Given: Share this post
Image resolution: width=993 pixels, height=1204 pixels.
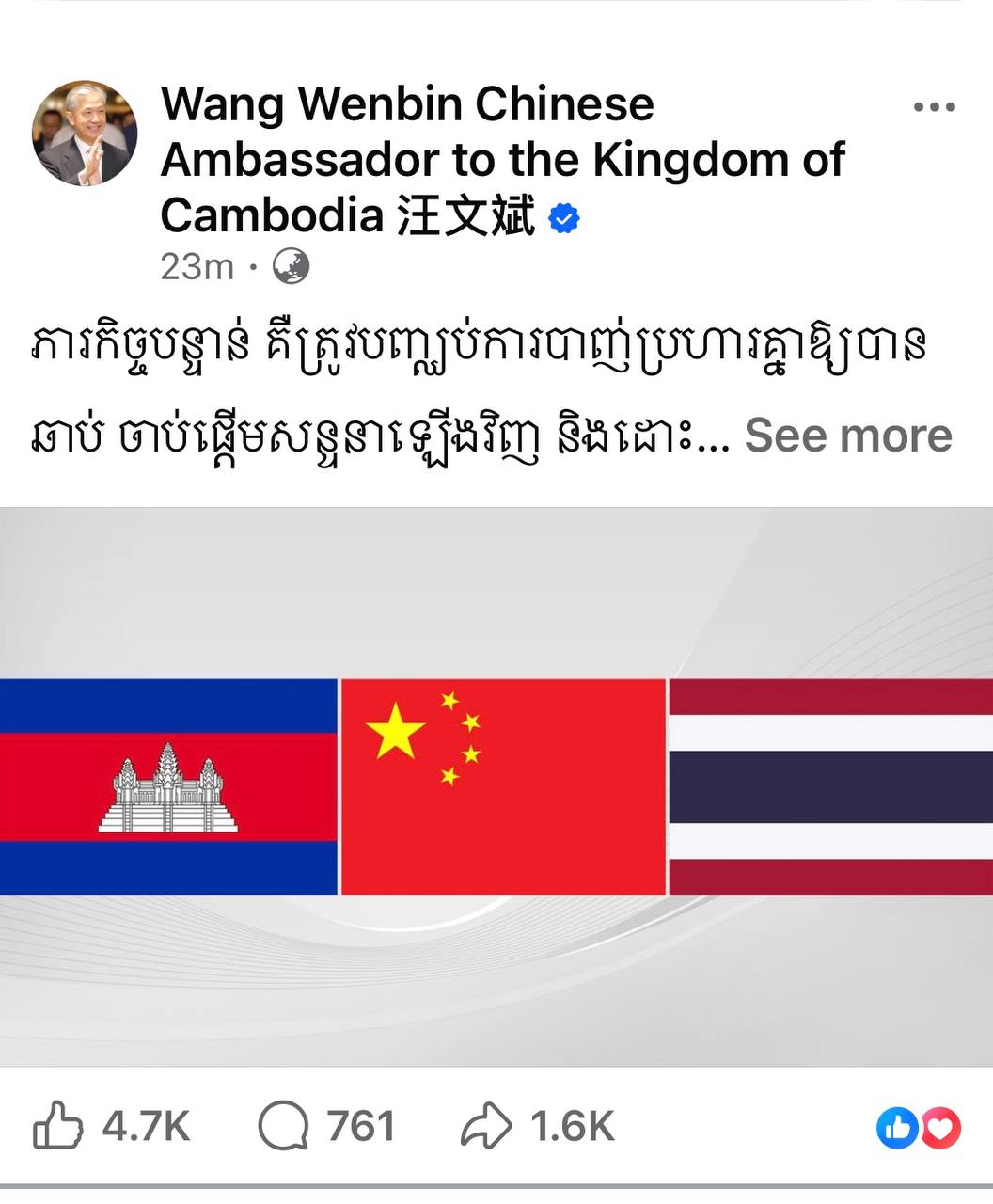Looking at the screenshot, I should tap(487, 1126).
